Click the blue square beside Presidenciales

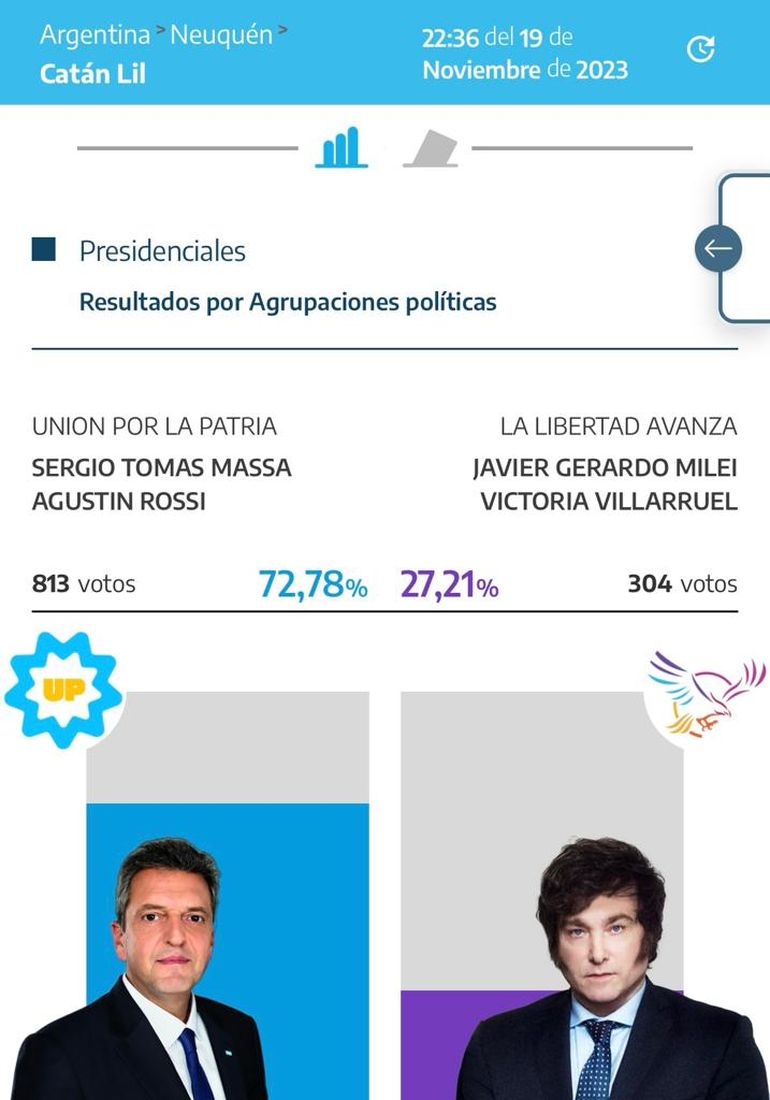(x=44, y=250)
